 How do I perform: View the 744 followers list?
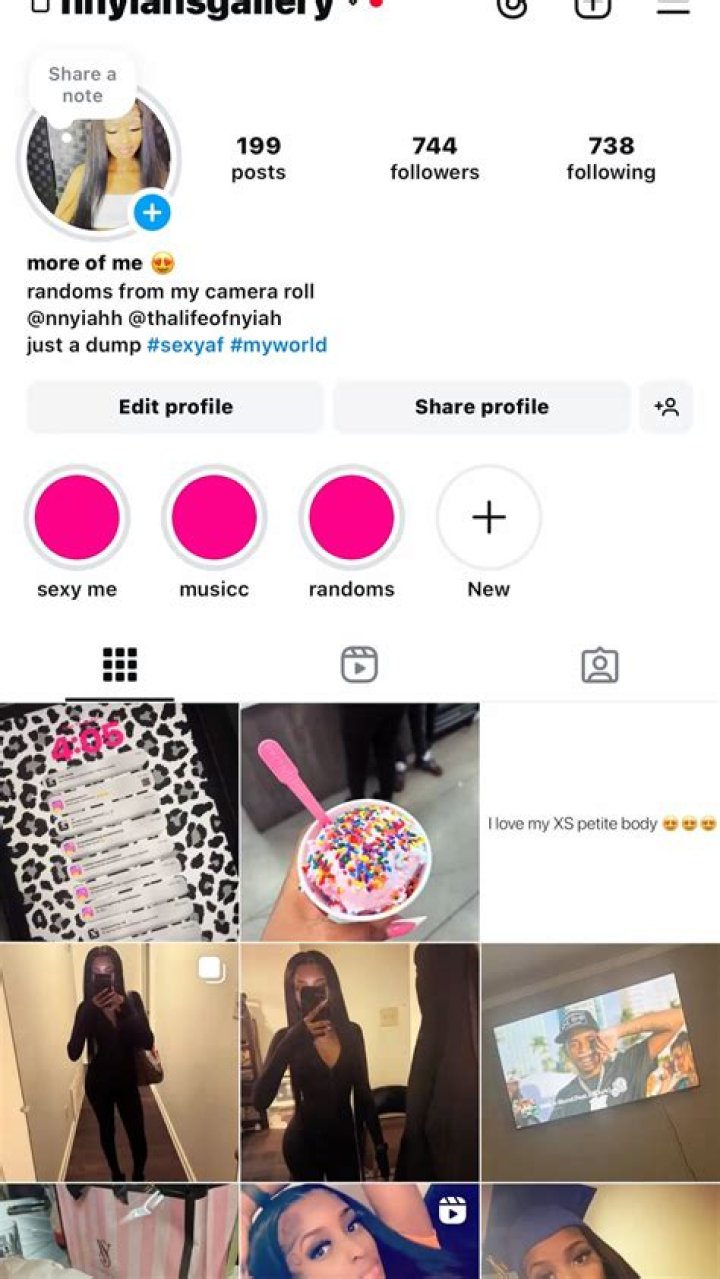pyautogui.click(x=434, y=158)
